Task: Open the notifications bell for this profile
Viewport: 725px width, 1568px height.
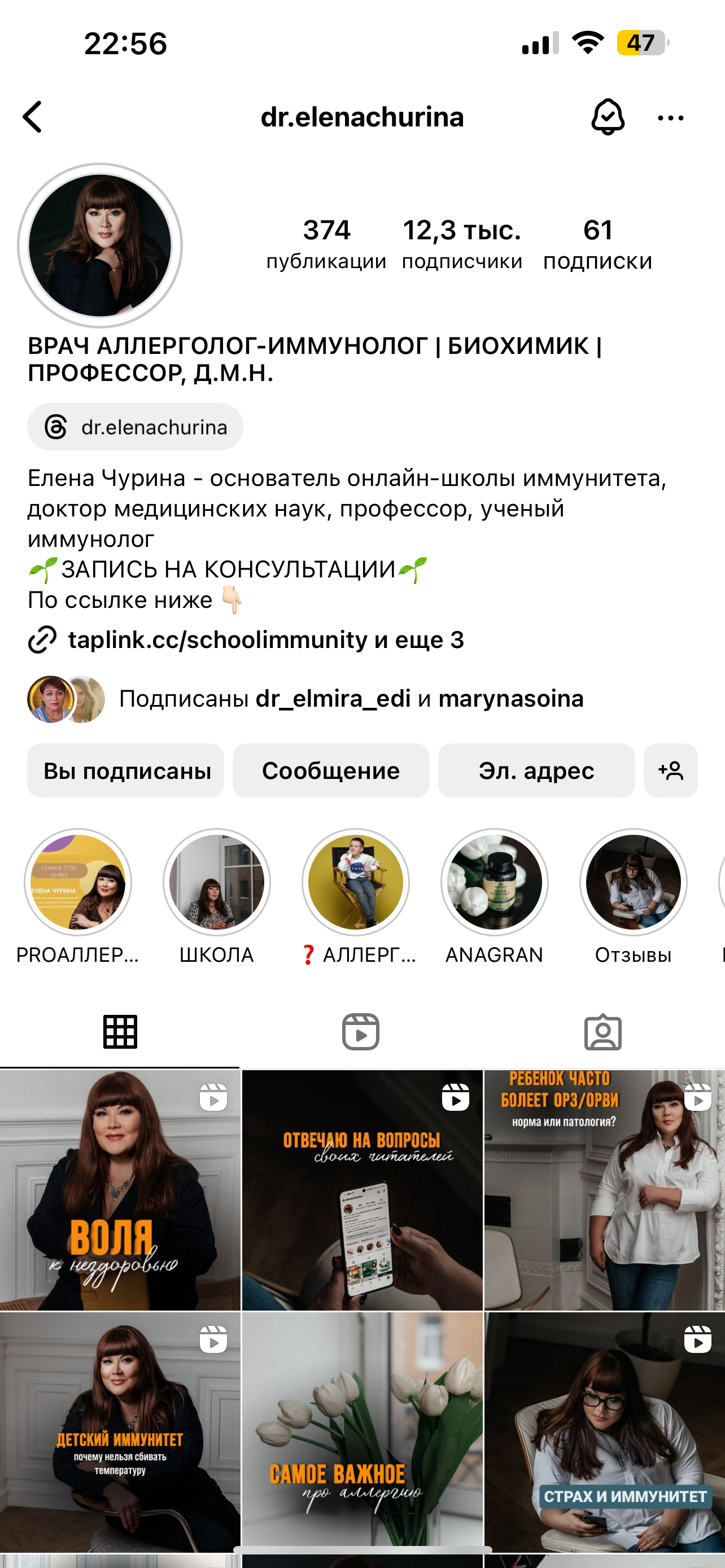Action: 608,117
